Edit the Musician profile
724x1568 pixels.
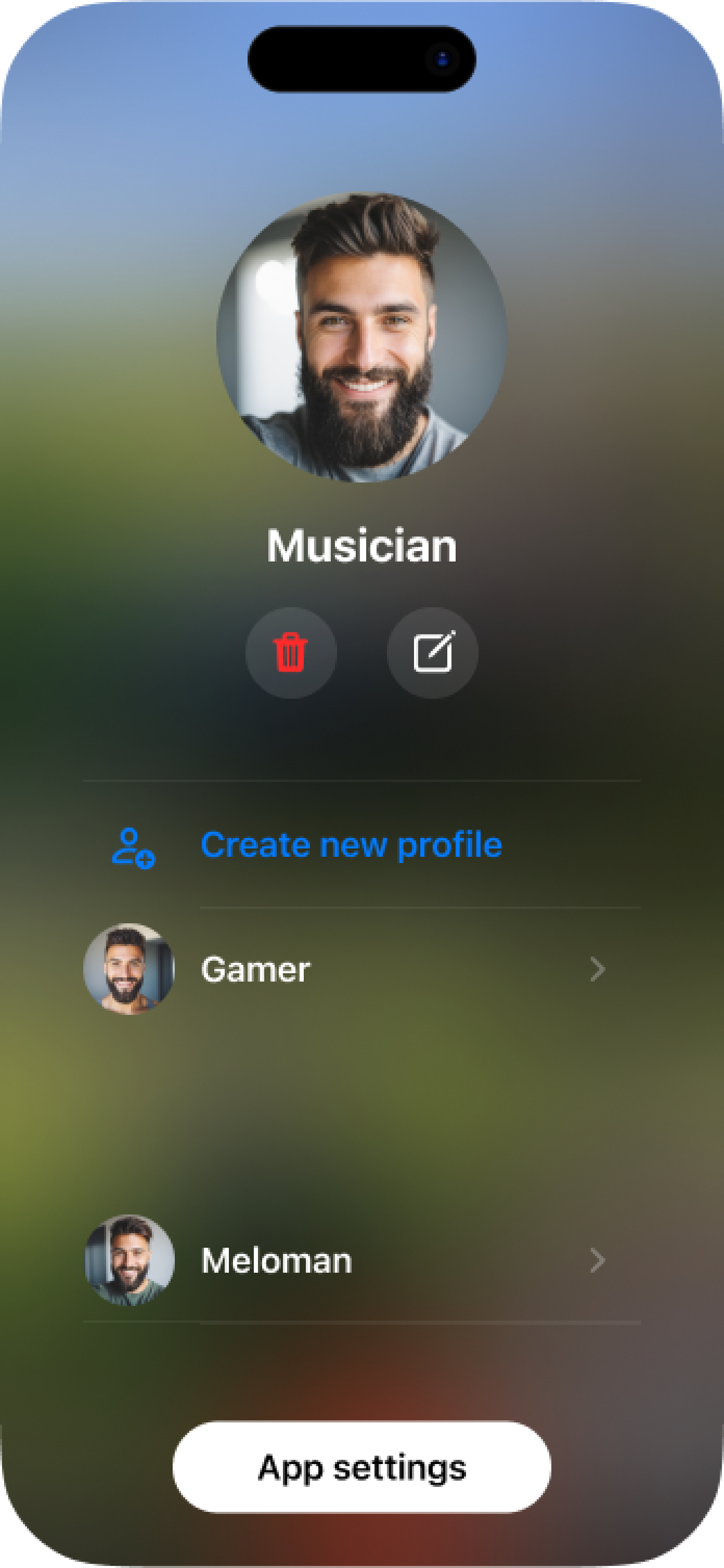[x=432, y=652]
